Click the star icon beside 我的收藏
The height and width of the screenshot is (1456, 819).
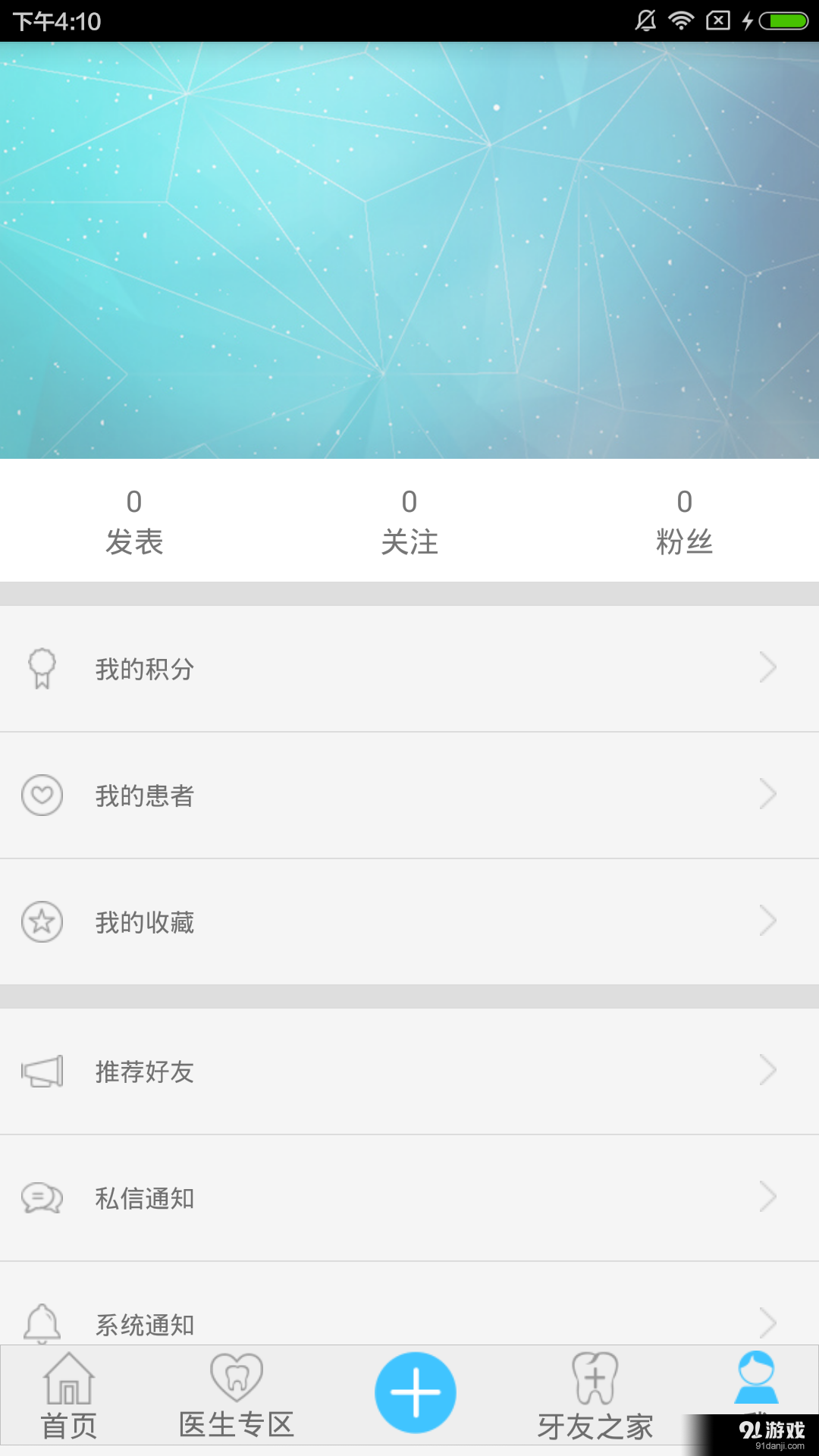click(x=42, y=922)
